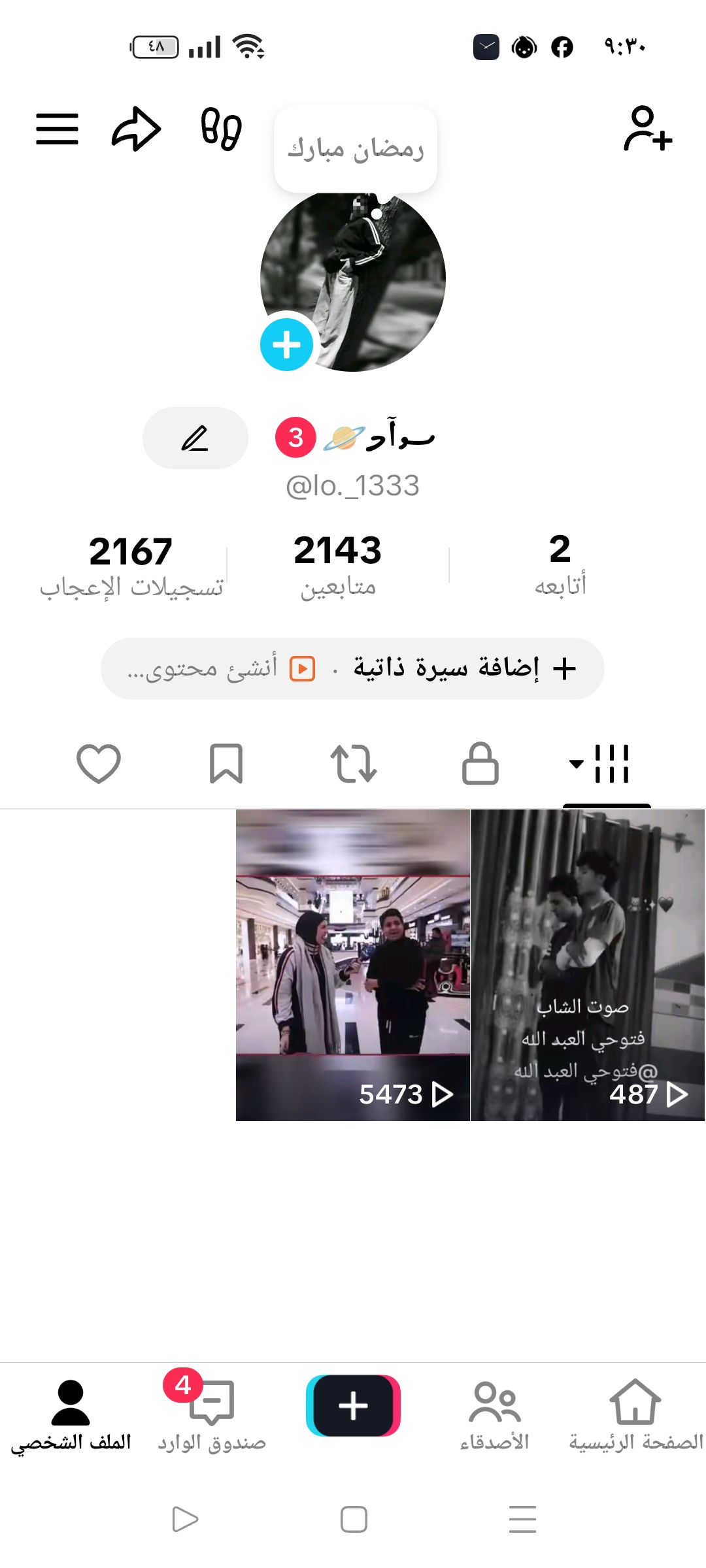
Task: Open صندوق الوارد inbox
Action: pyautogui.click(x=211, y=1413)
